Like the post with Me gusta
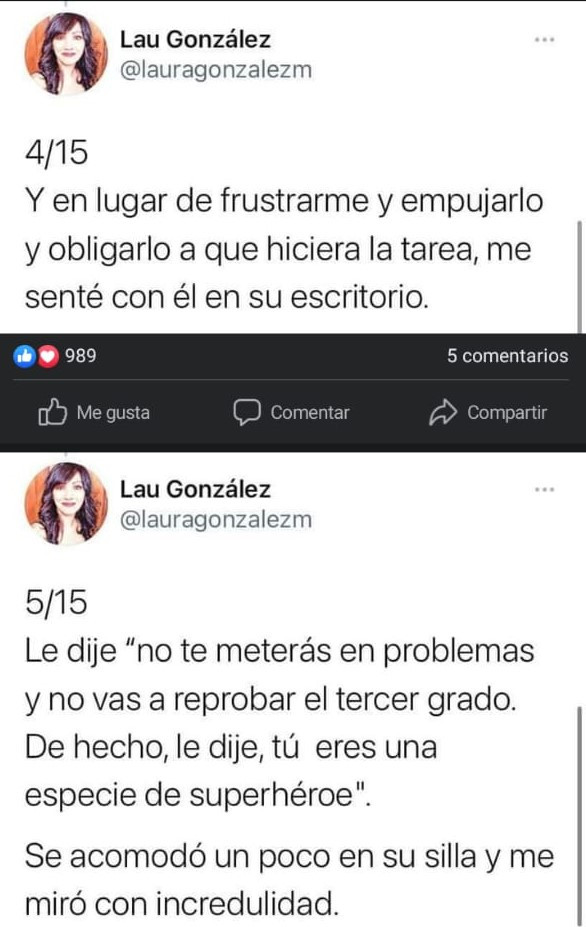This screenshot has width=586, height=927. [93, 412]
